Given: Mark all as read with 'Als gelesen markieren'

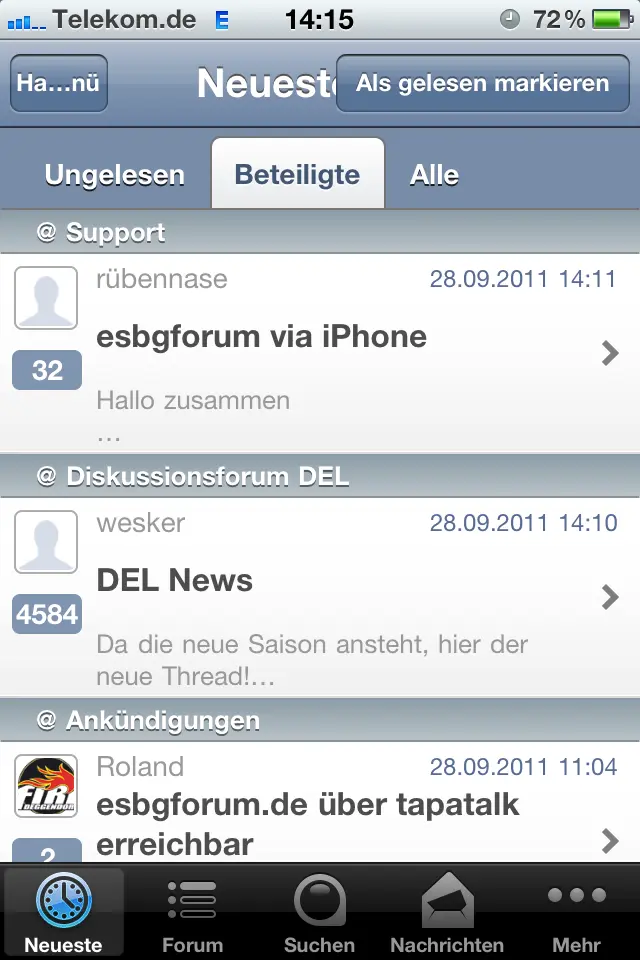Looking at the screenshot, I should [482, 83].
